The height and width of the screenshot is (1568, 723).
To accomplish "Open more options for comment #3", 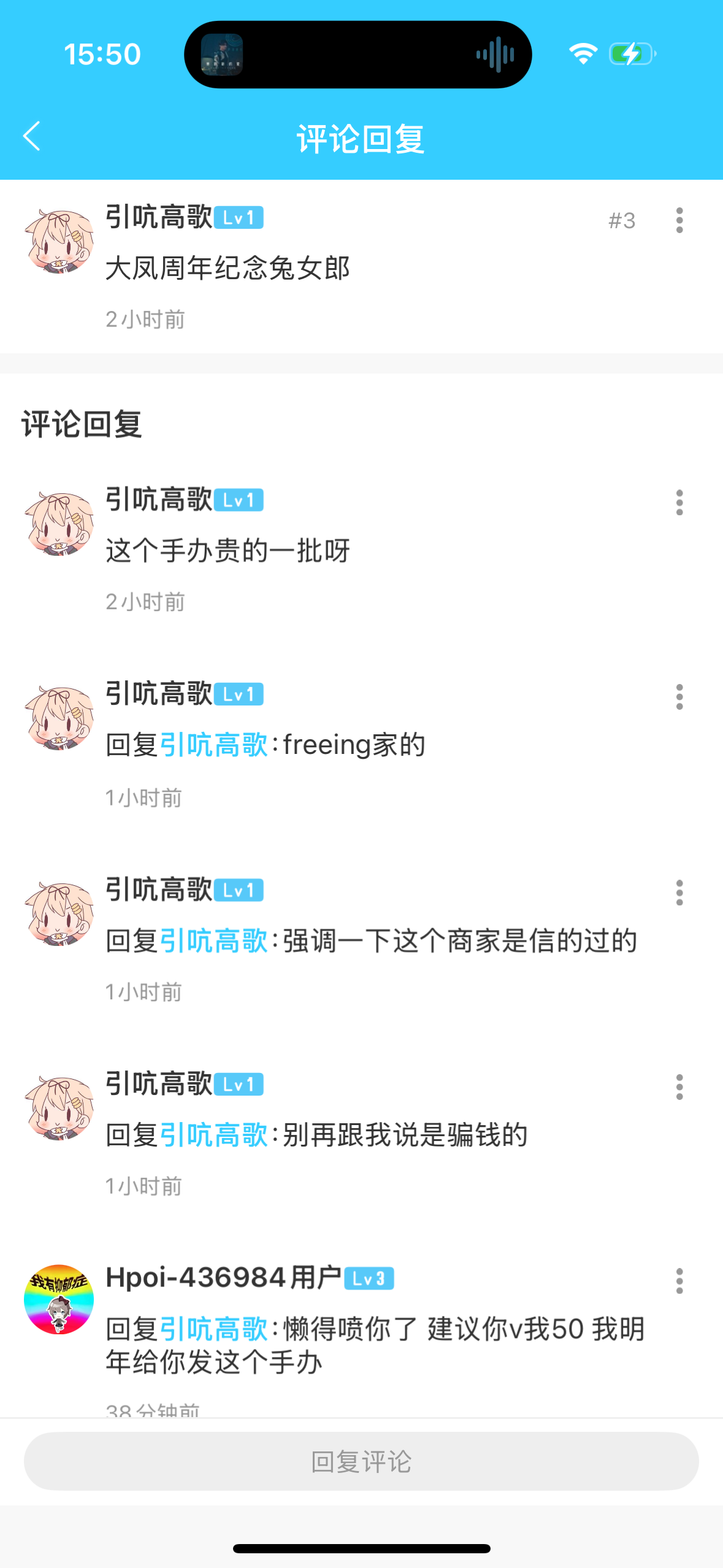I will pos(679,220).
